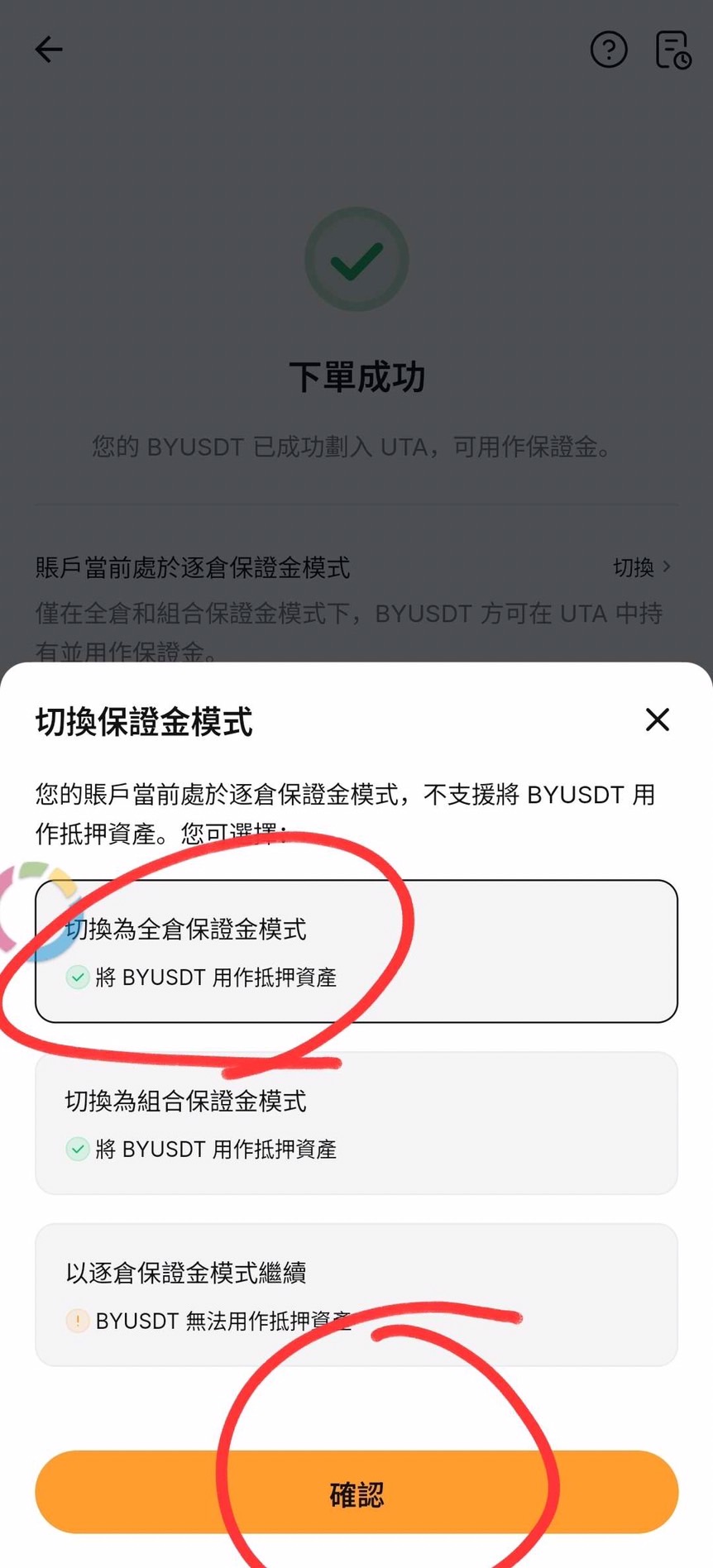The height and width of the screenshot is (1568, 713).
Task: Confirm with the 確認 button
Action: (x=356, y=1493)
